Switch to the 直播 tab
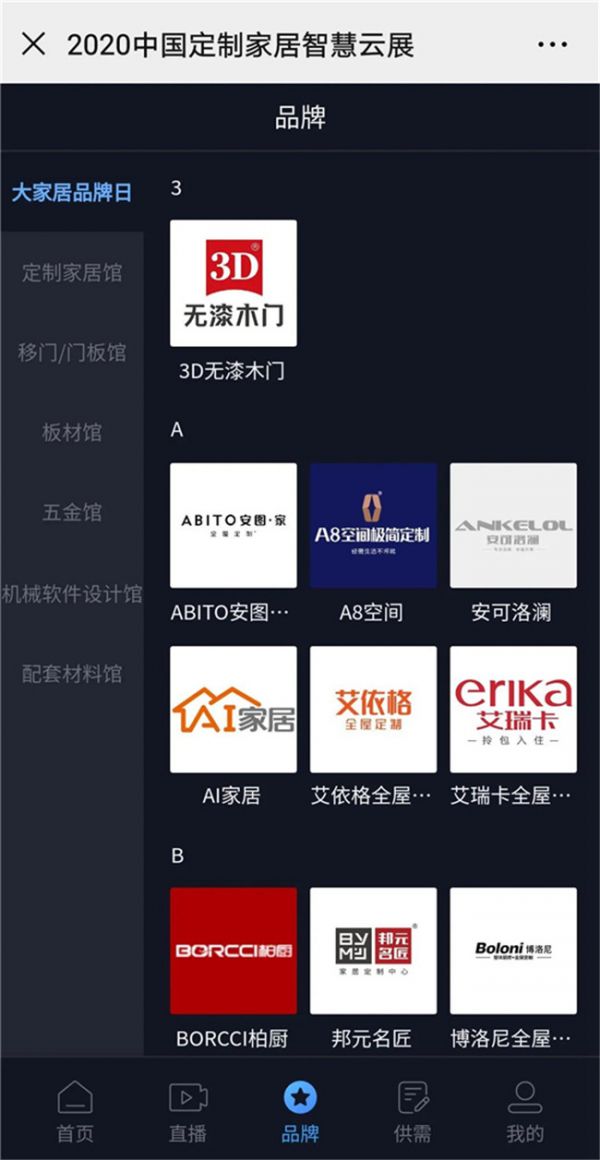 [x=188, y=1110]
